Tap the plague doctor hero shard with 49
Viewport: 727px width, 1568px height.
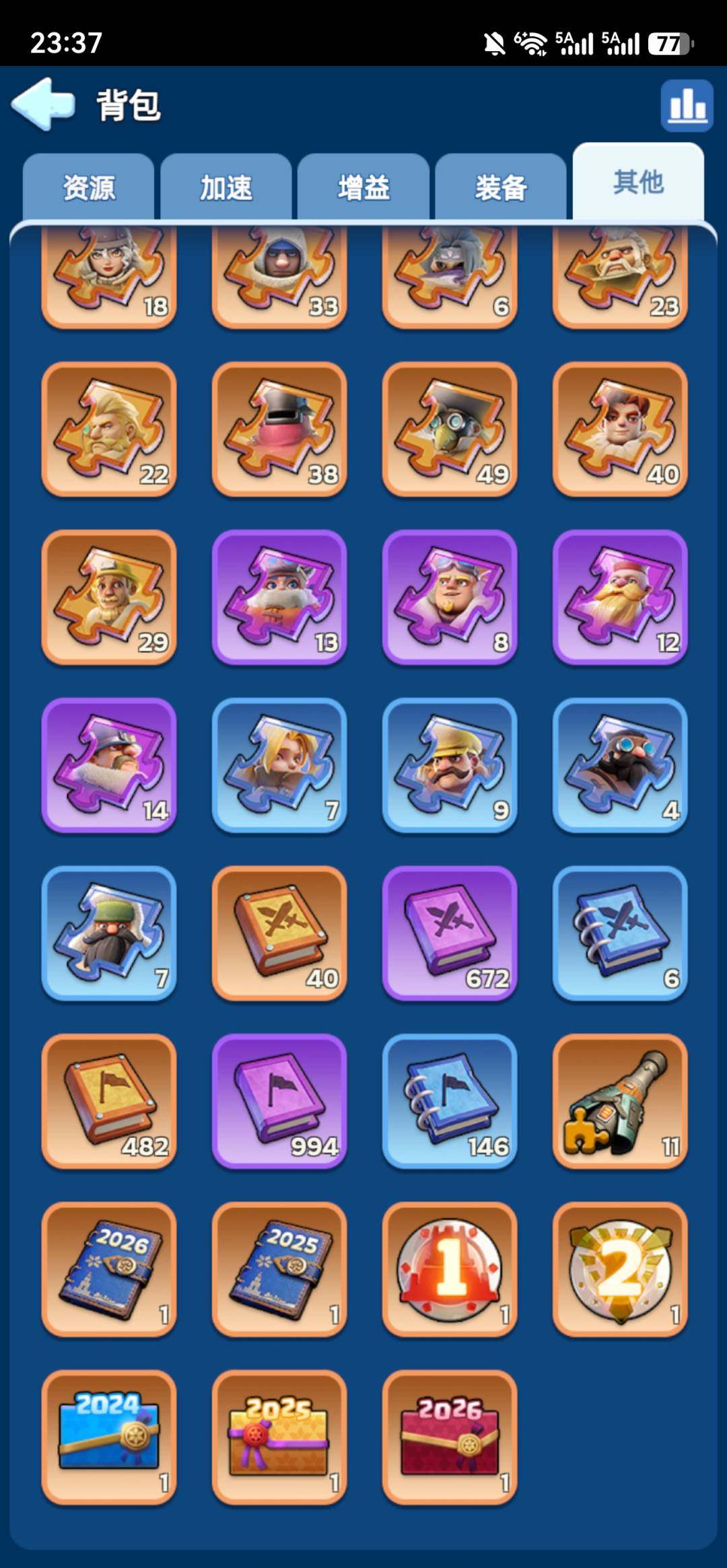point(450,429)
